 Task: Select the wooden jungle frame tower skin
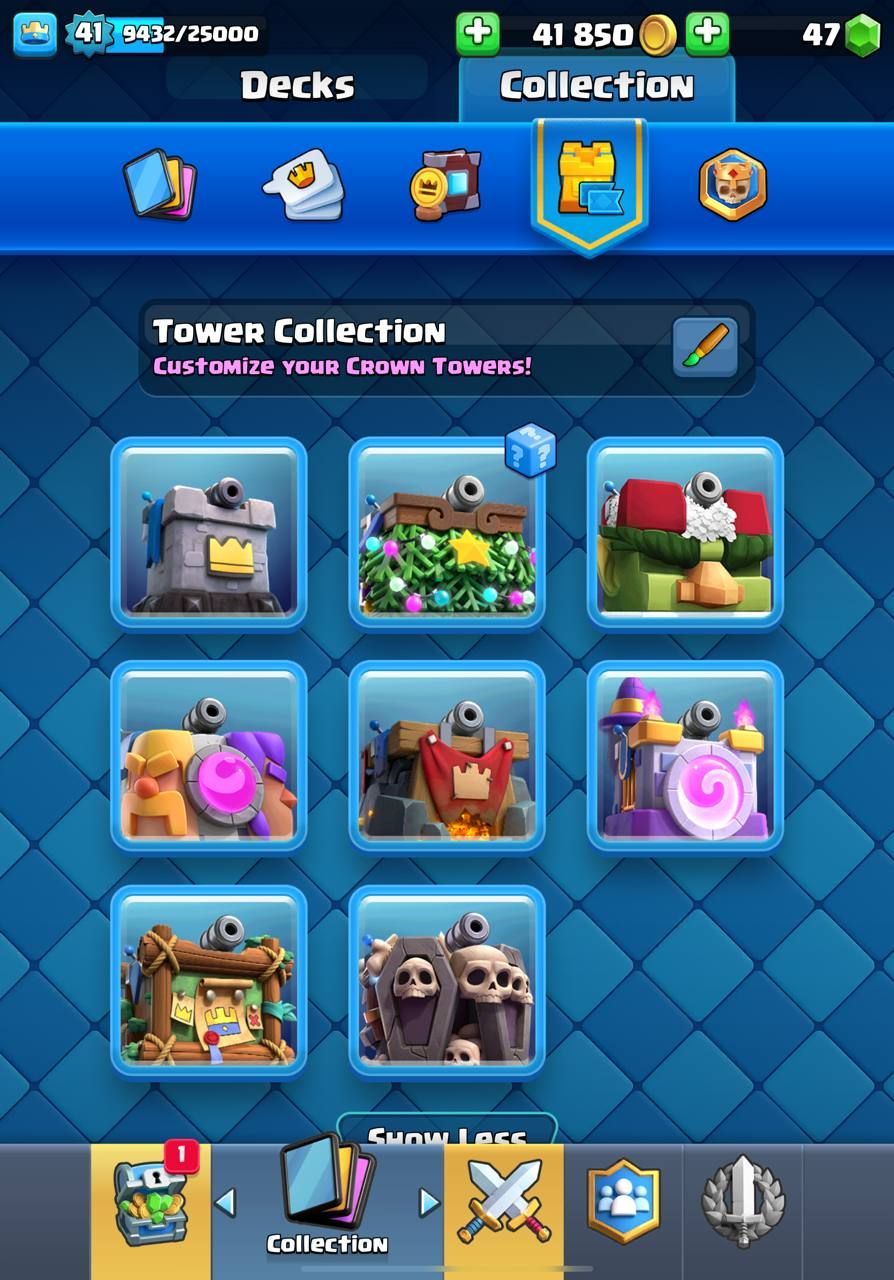tap(208, 981)
